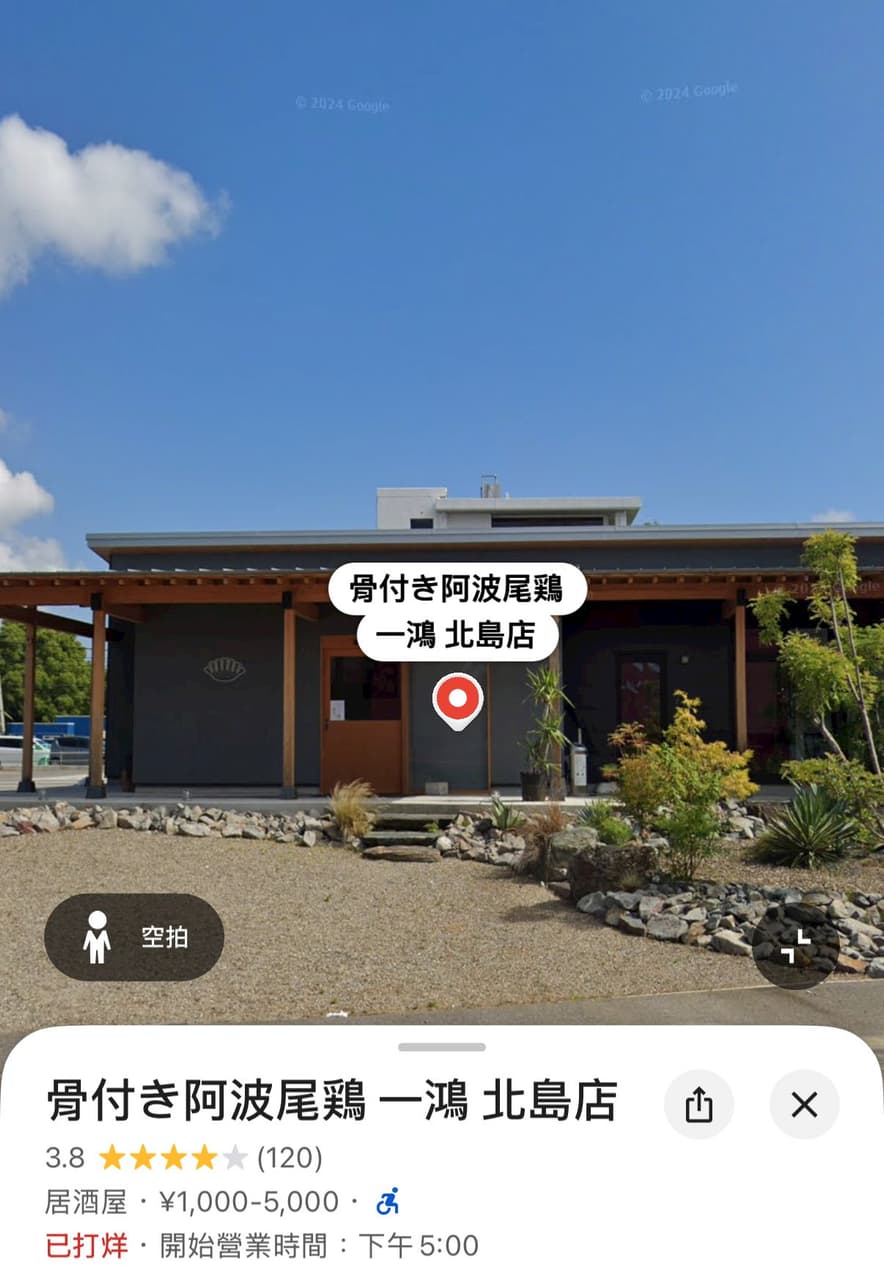
Task: Tap the red location pin marker
Action: pos(458,701)
